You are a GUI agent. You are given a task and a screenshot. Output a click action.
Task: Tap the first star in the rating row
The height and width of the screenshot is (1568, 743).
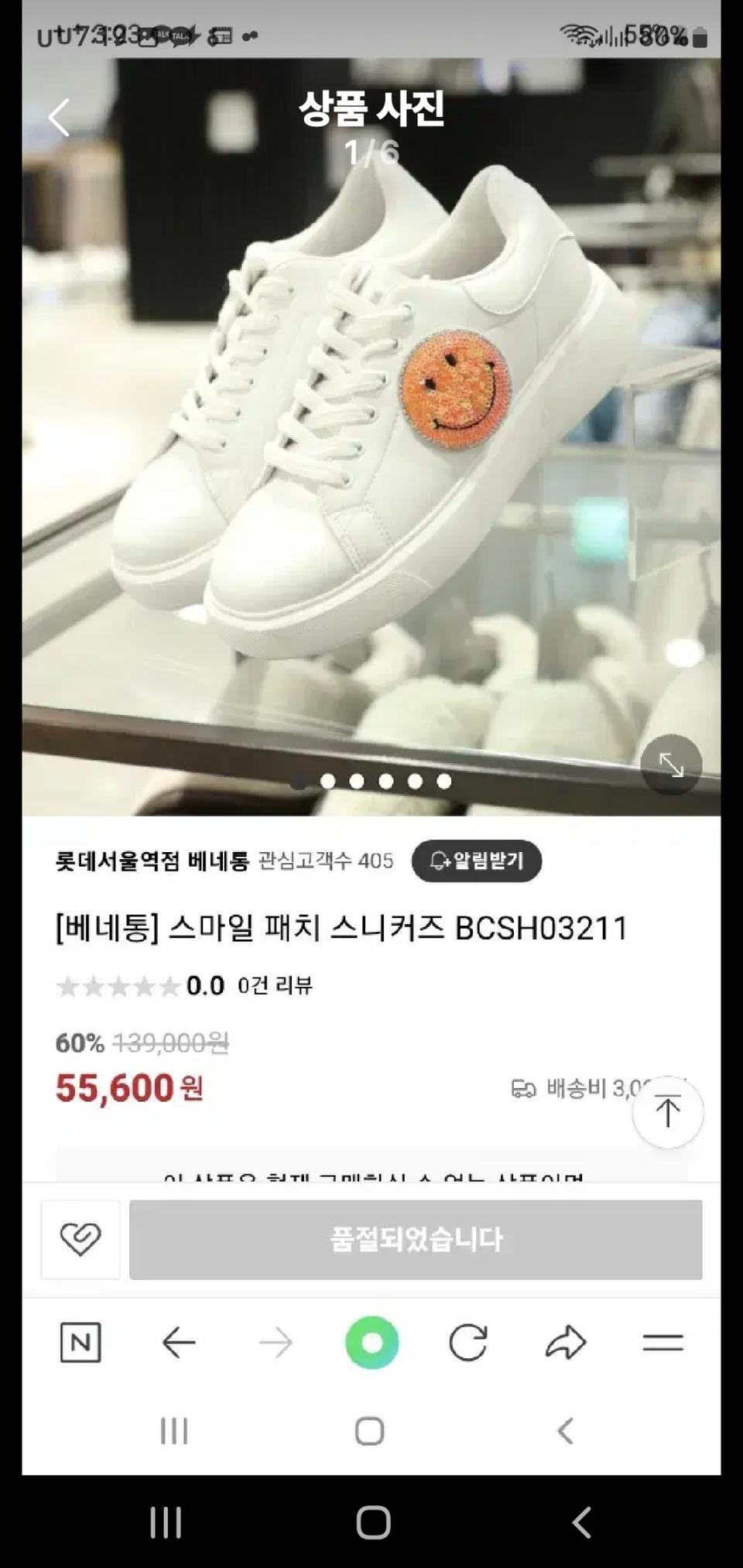[x=68, y=987]
